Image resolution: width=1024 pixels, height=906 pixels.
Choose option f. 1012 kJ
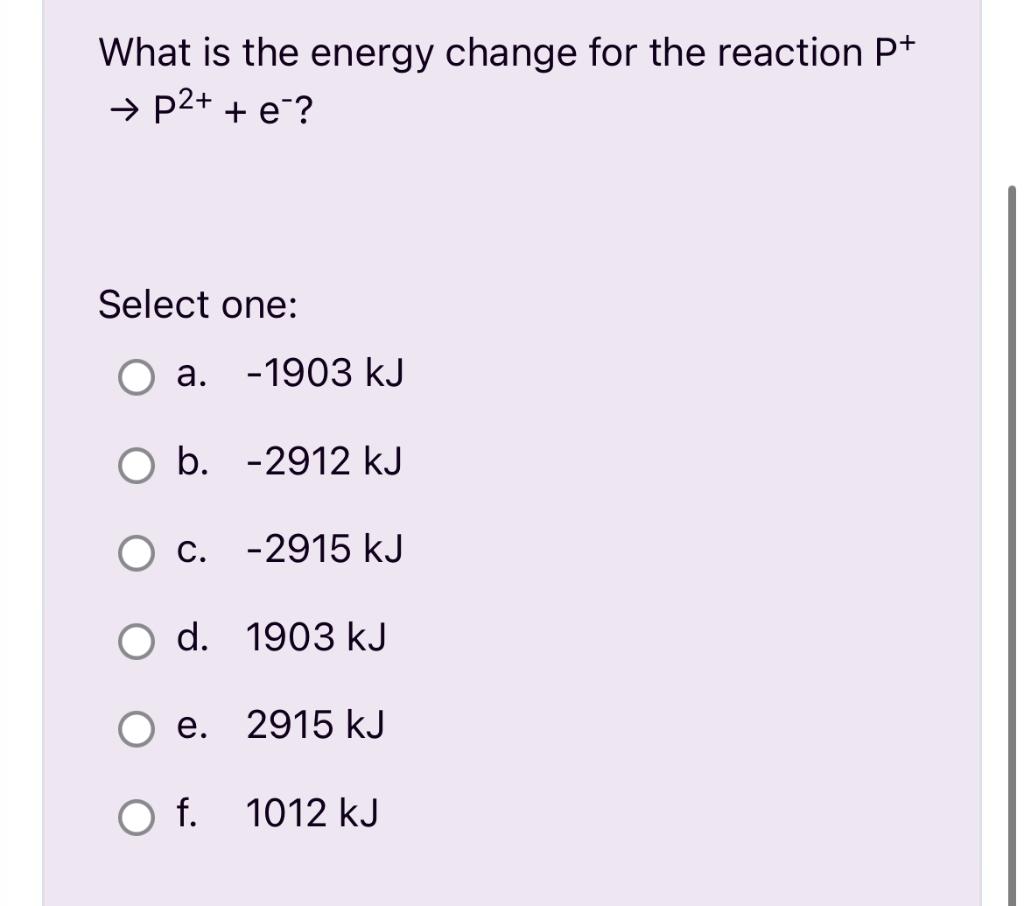(137, 817)
